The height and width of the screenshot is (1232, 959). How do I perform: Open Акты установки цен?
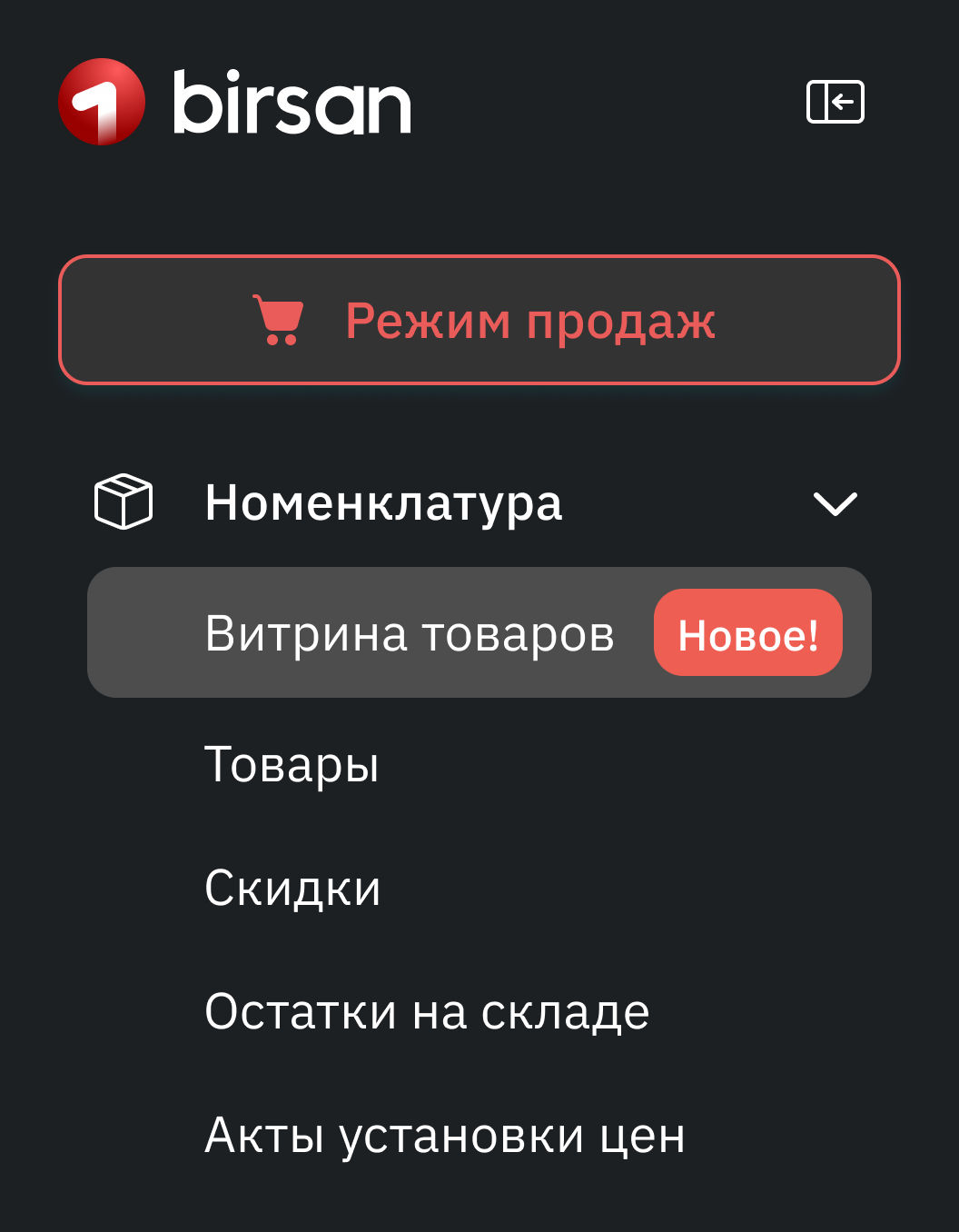pos(445,1135)
